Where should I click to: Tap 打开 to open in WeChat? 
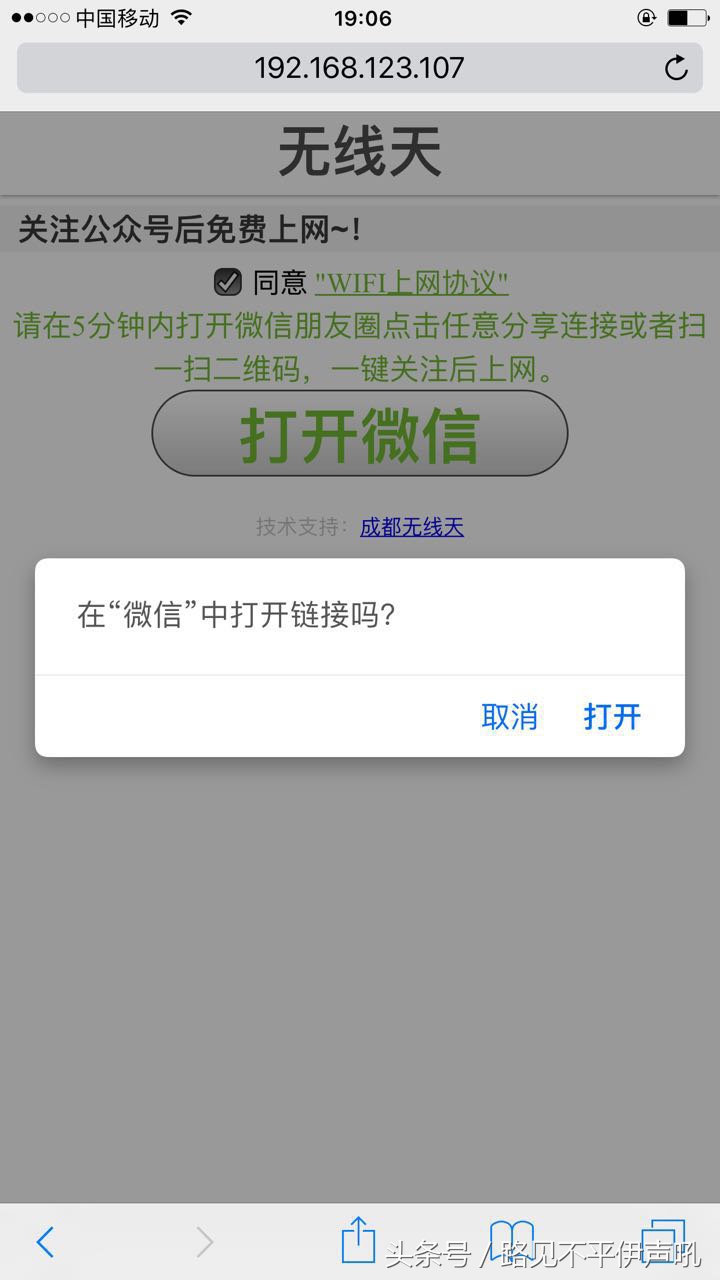coord(611,716)
